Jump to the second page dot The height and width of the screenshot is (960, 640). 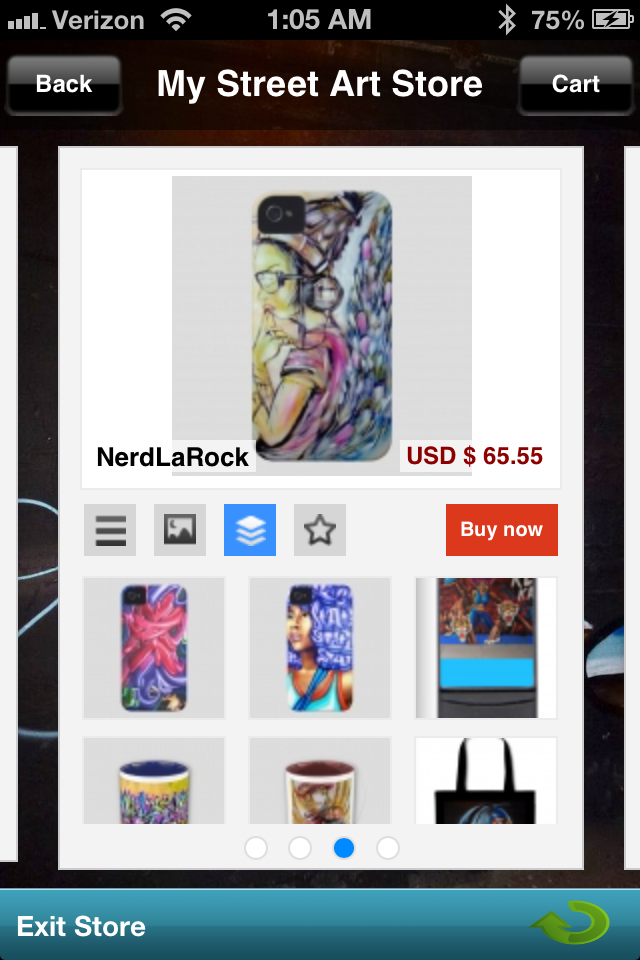300,848
